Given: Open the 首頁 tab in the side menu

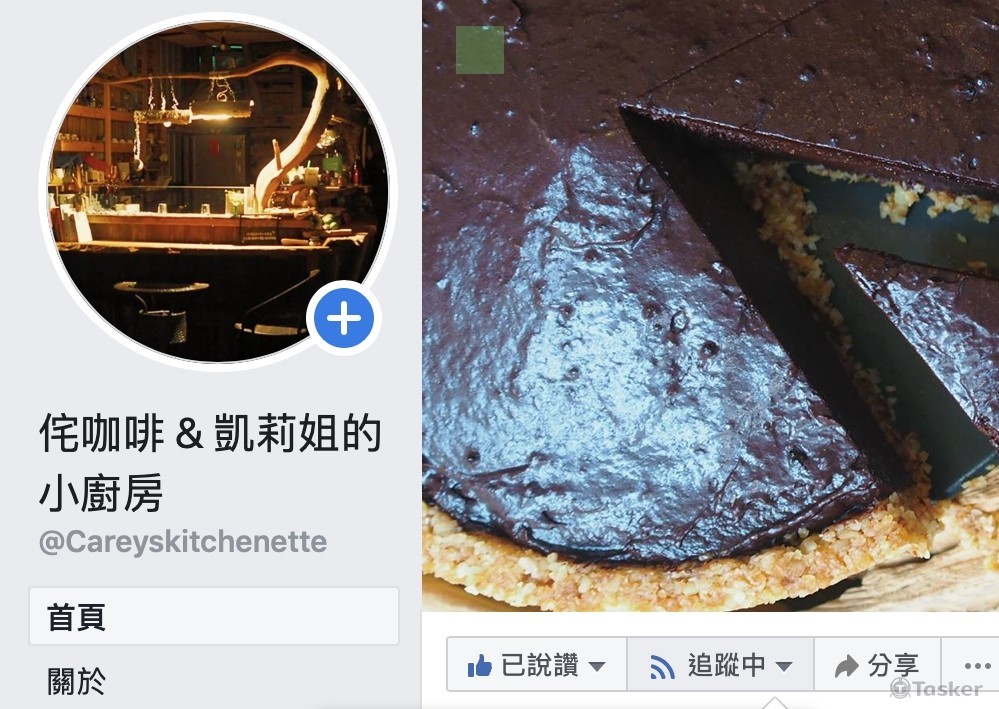Looking at the screenshot, I should tap(214, 617).
